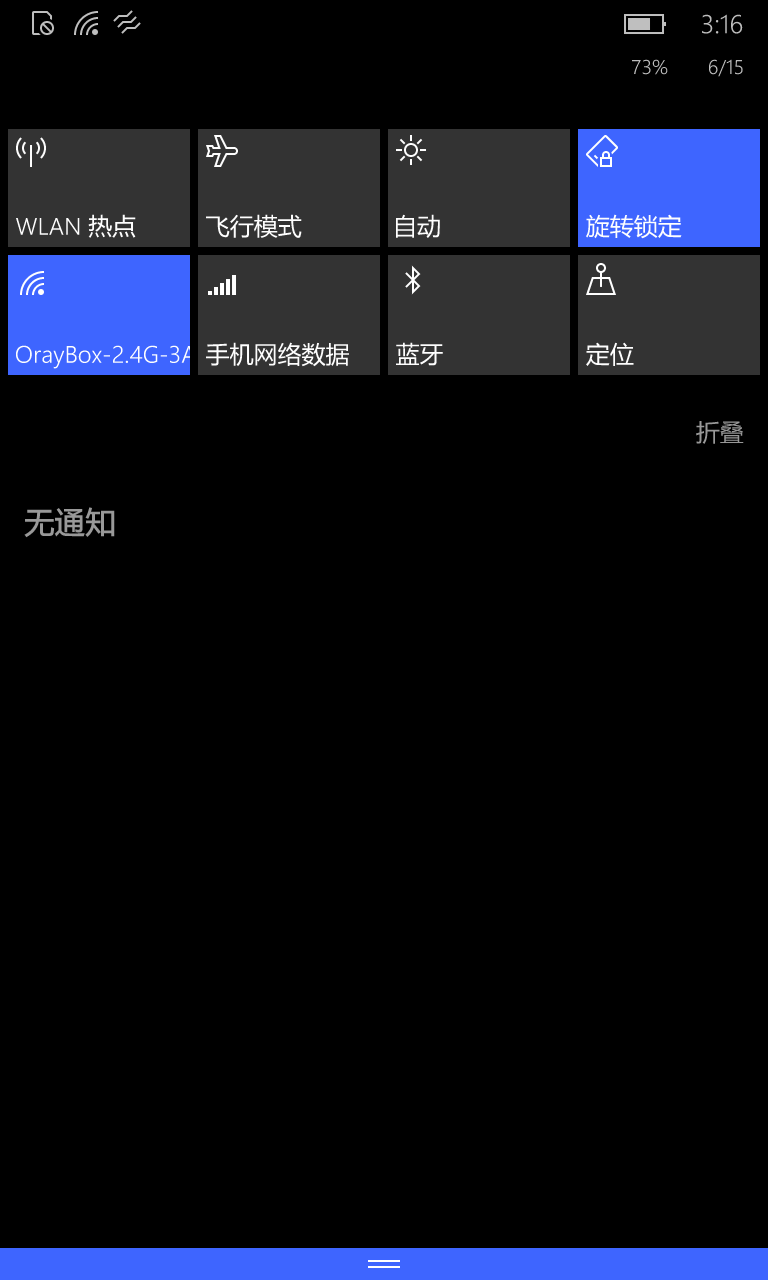Change the 自动 brightness setting
This screenshot has width=768, height=1280.
point(479,188)
